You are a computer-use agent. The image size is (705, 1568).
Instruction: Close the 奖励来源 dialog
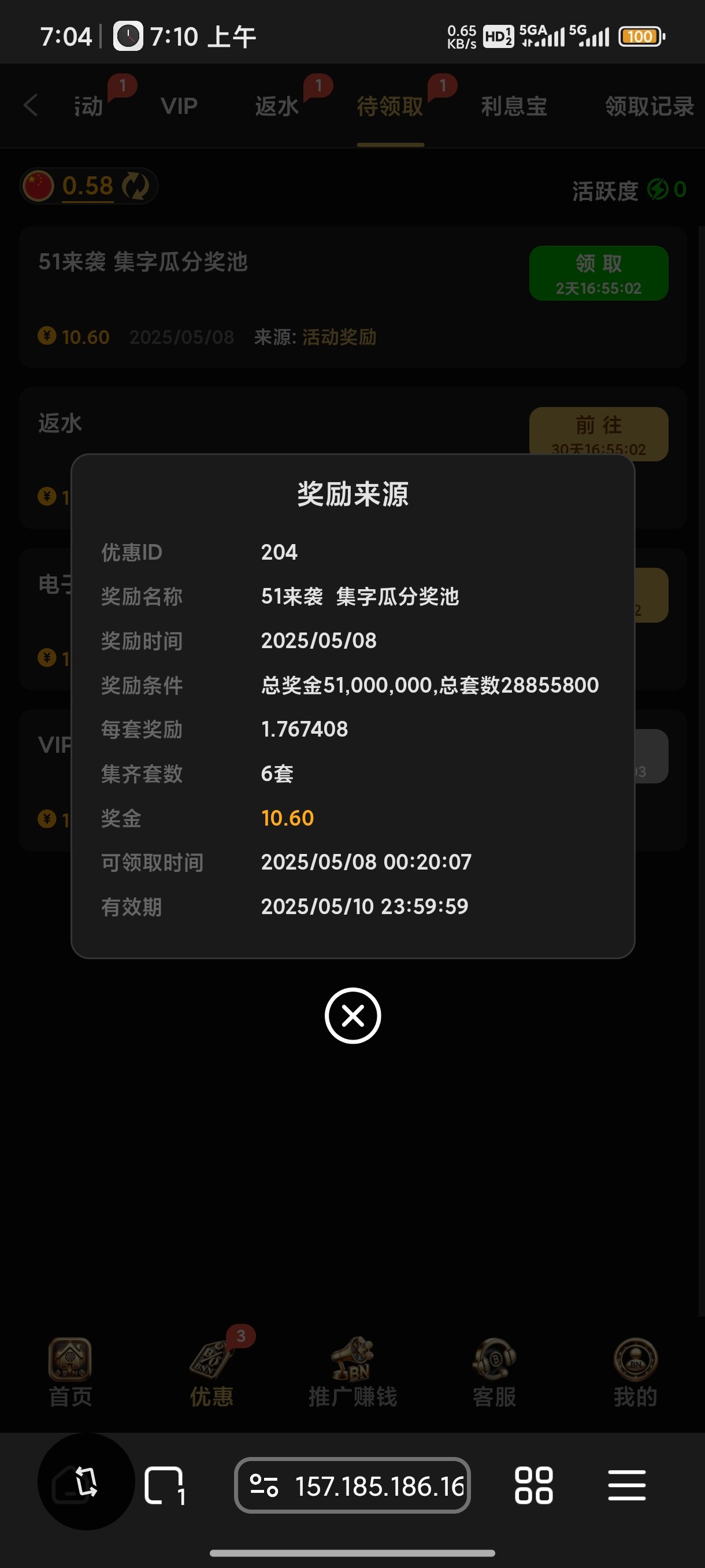[x=352, y=1015]
